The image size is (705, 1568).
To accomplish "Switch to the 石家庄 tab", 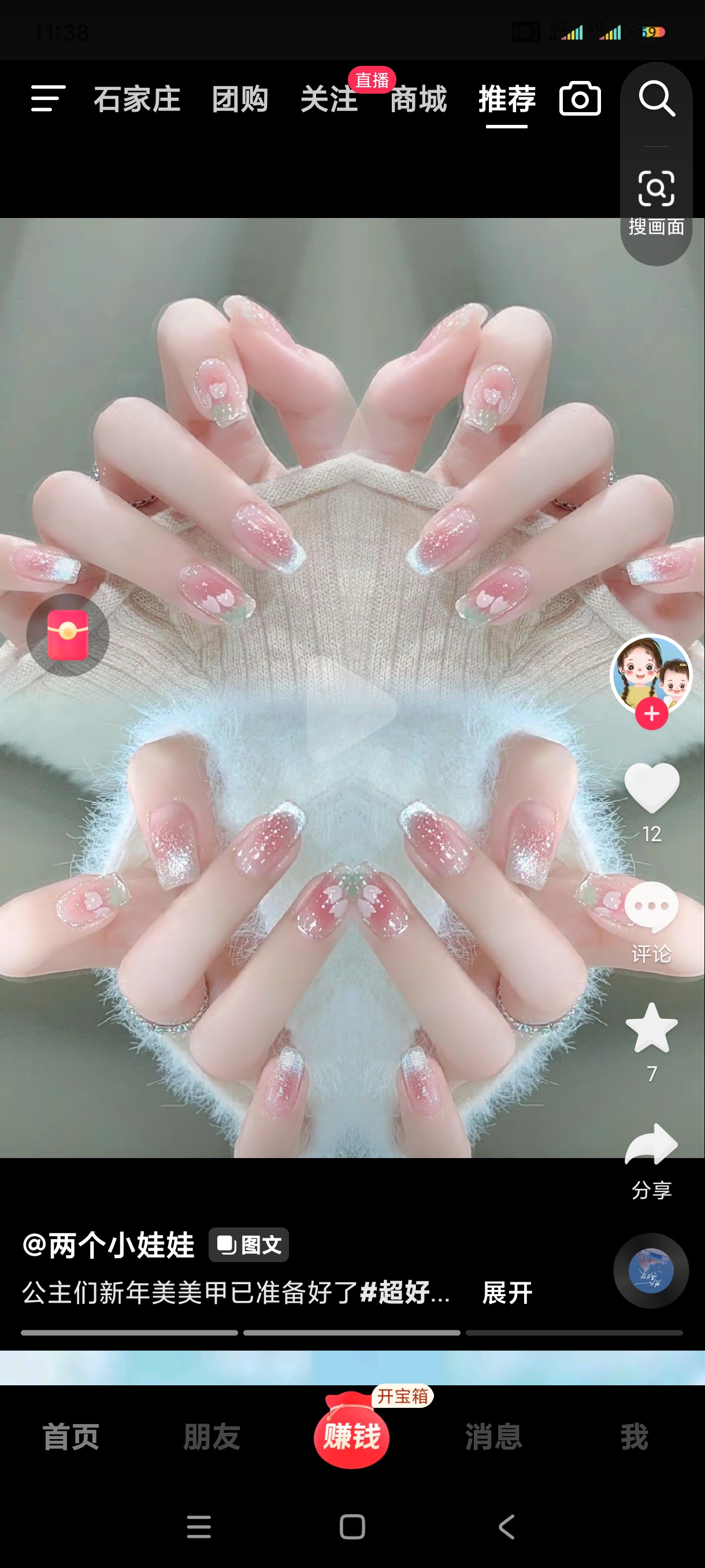I will point(137,99).
